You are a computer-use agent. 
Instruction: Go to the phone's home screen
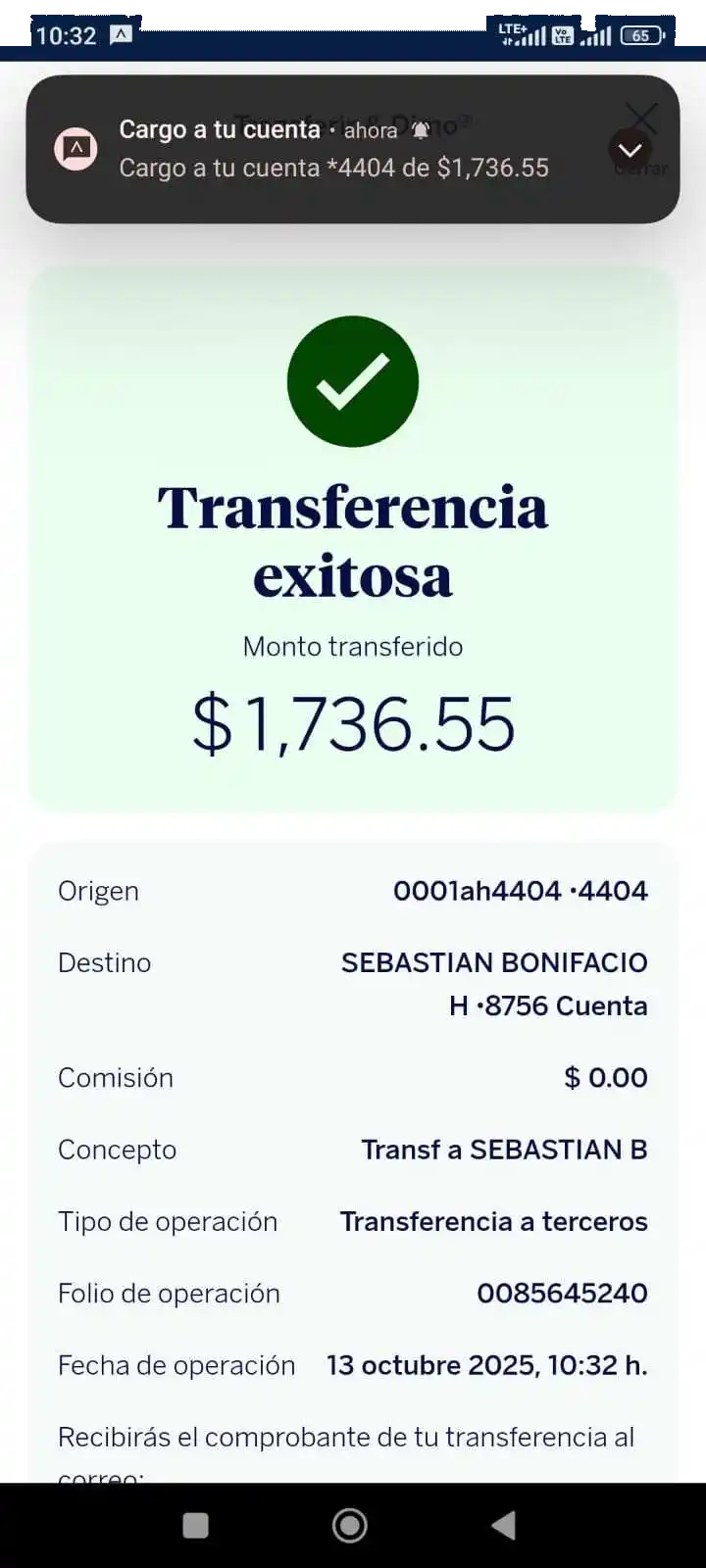click(350, 1525)
